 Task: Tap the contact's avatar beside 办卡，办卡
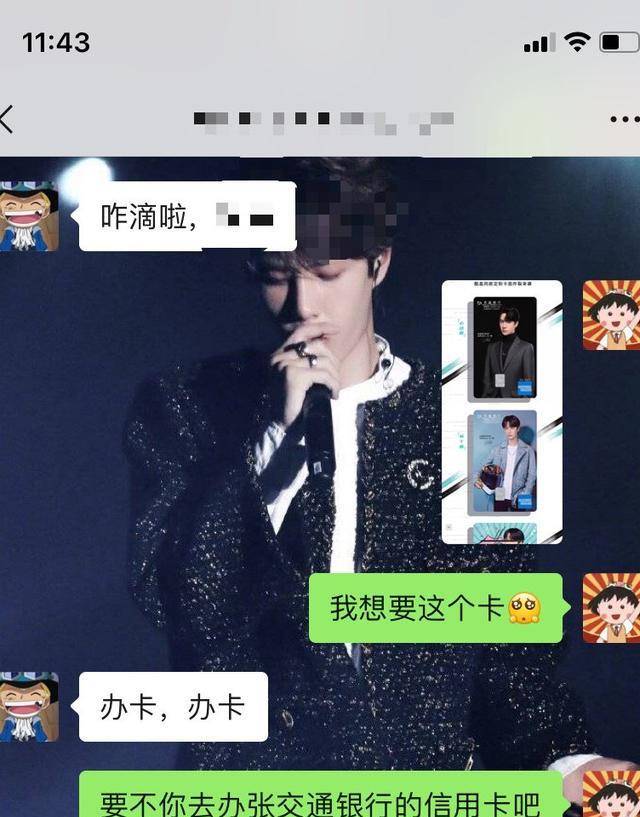(29, 706)
